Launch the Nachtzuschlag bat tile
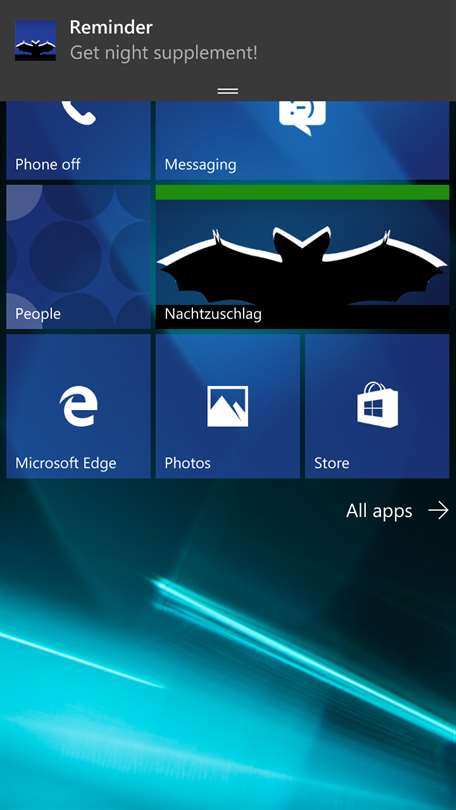456x810 pixels. (303, 257)
